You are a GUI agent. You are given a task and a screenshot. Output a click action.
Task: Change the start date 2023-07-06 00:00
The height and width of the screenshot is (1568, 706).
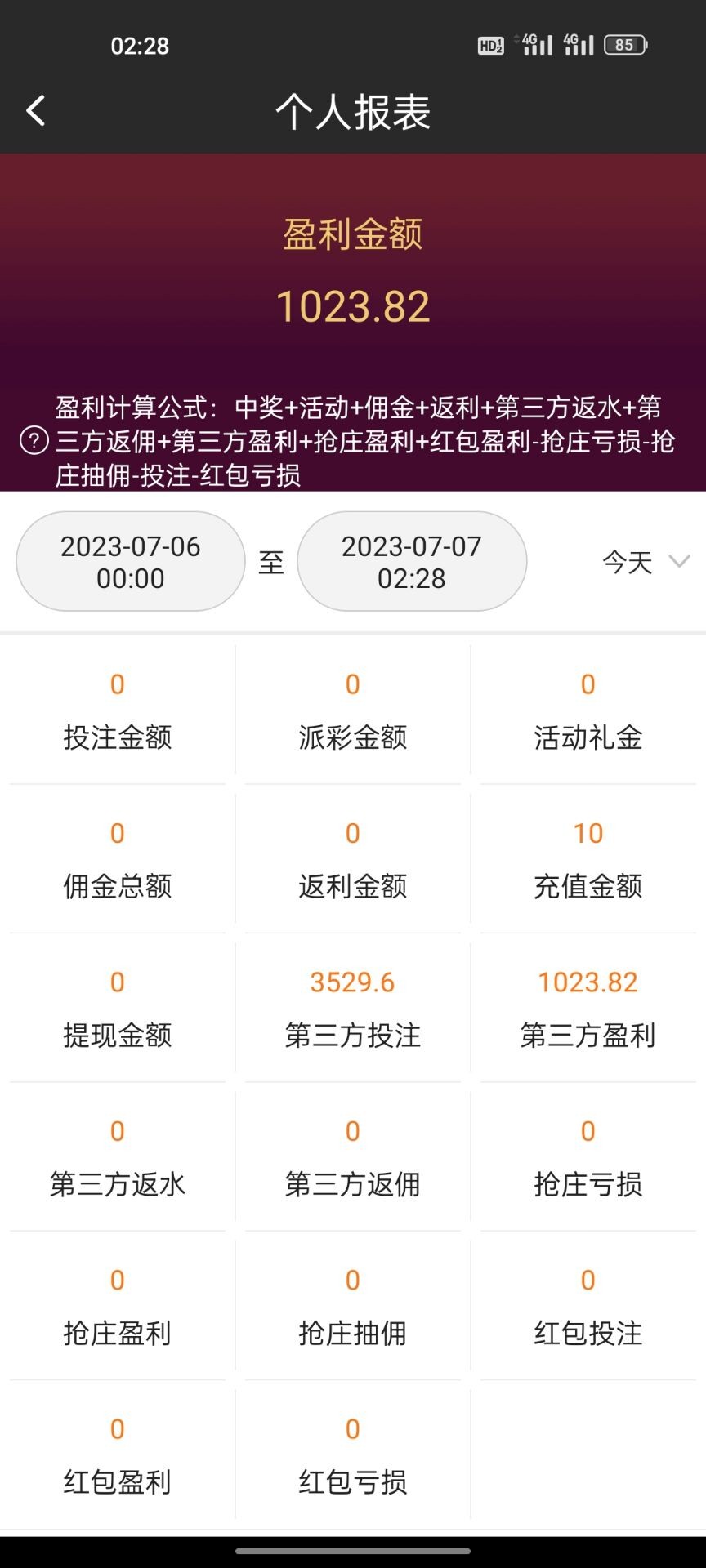131,562
